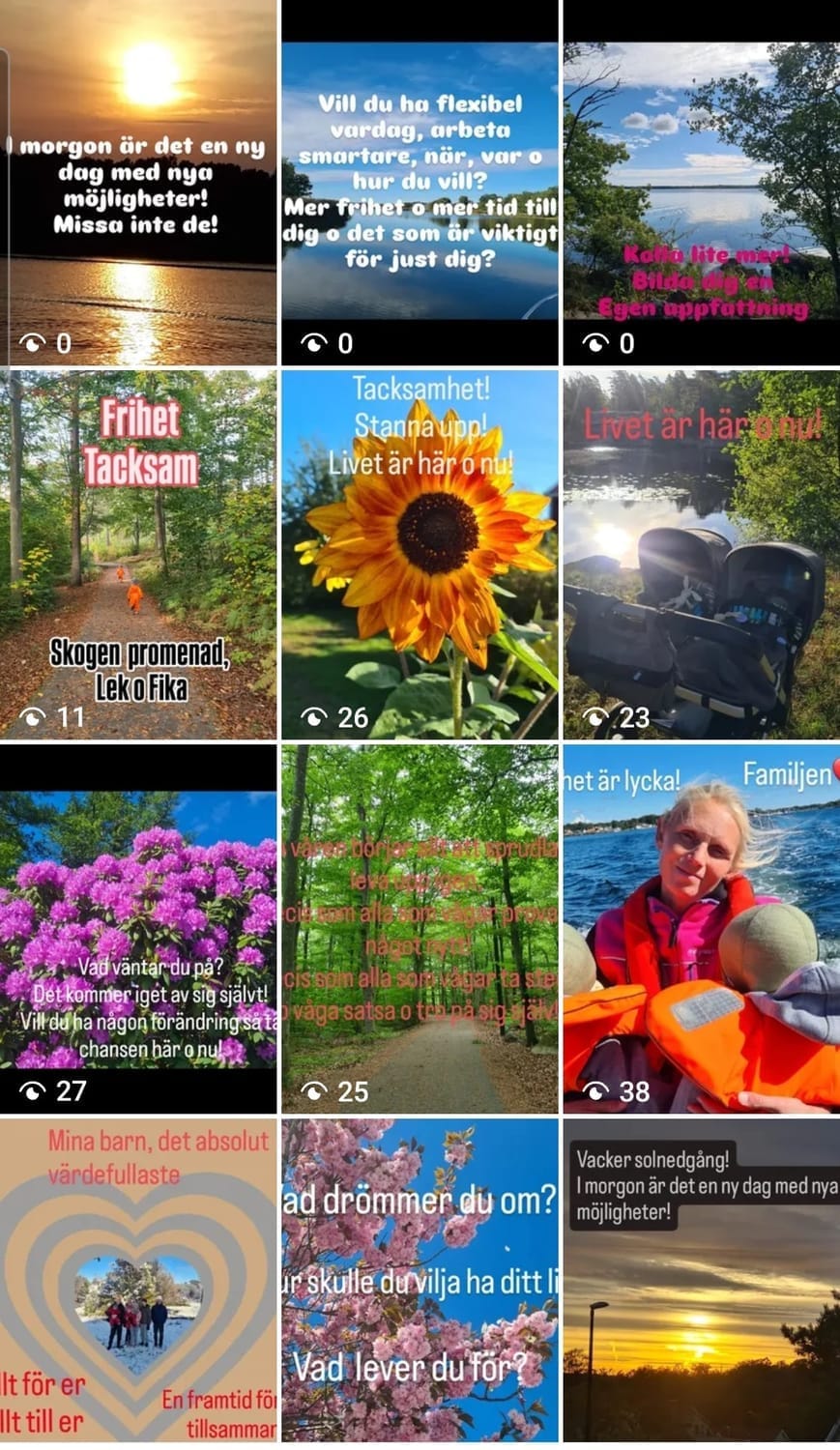840x1450 pixels.
Task: Open the 'Familjen' boat story with 38 views
Action: pos(702,928)
